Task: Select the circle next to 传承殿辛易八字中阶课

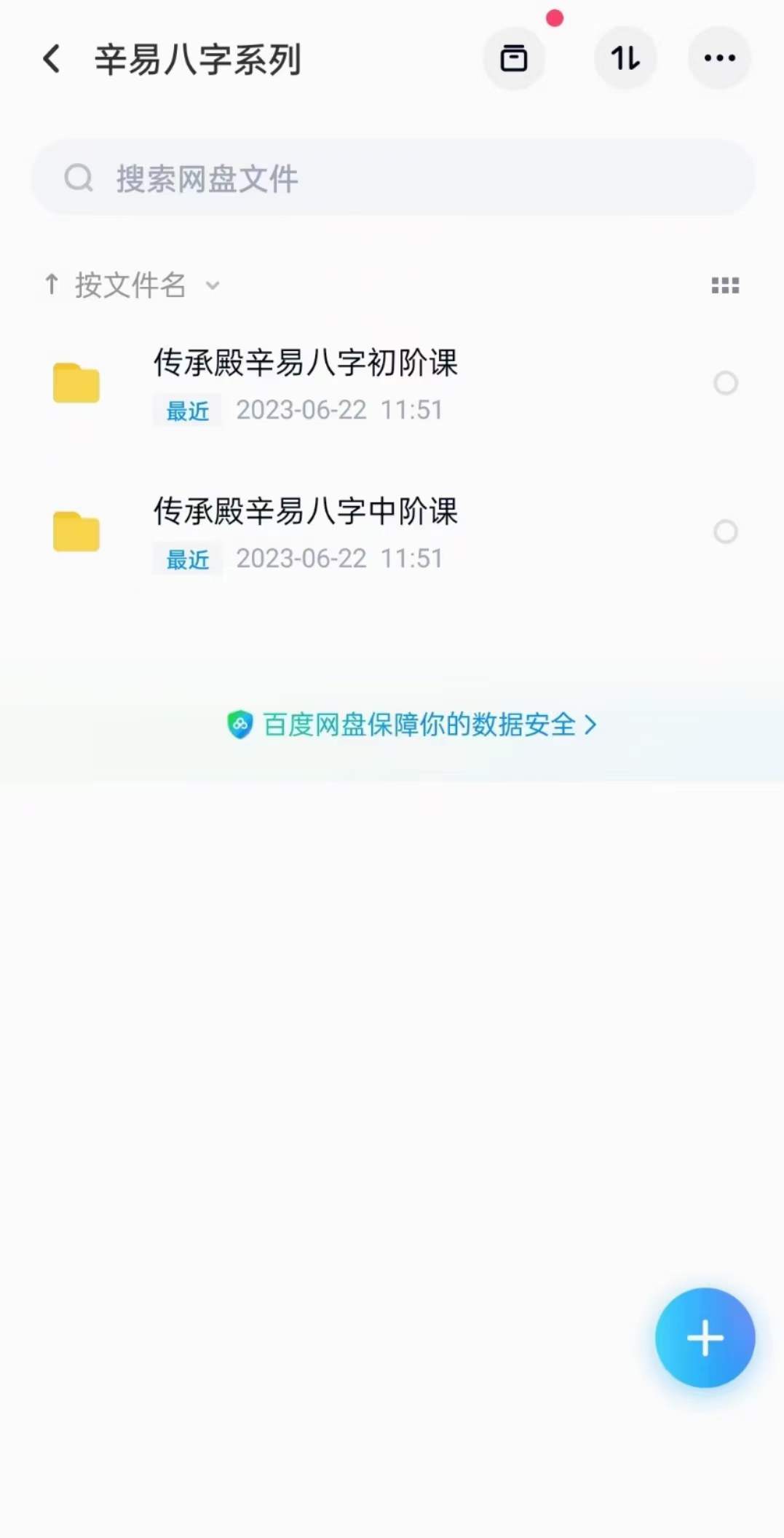Action: pyautogui.click(x=726, y=532)
